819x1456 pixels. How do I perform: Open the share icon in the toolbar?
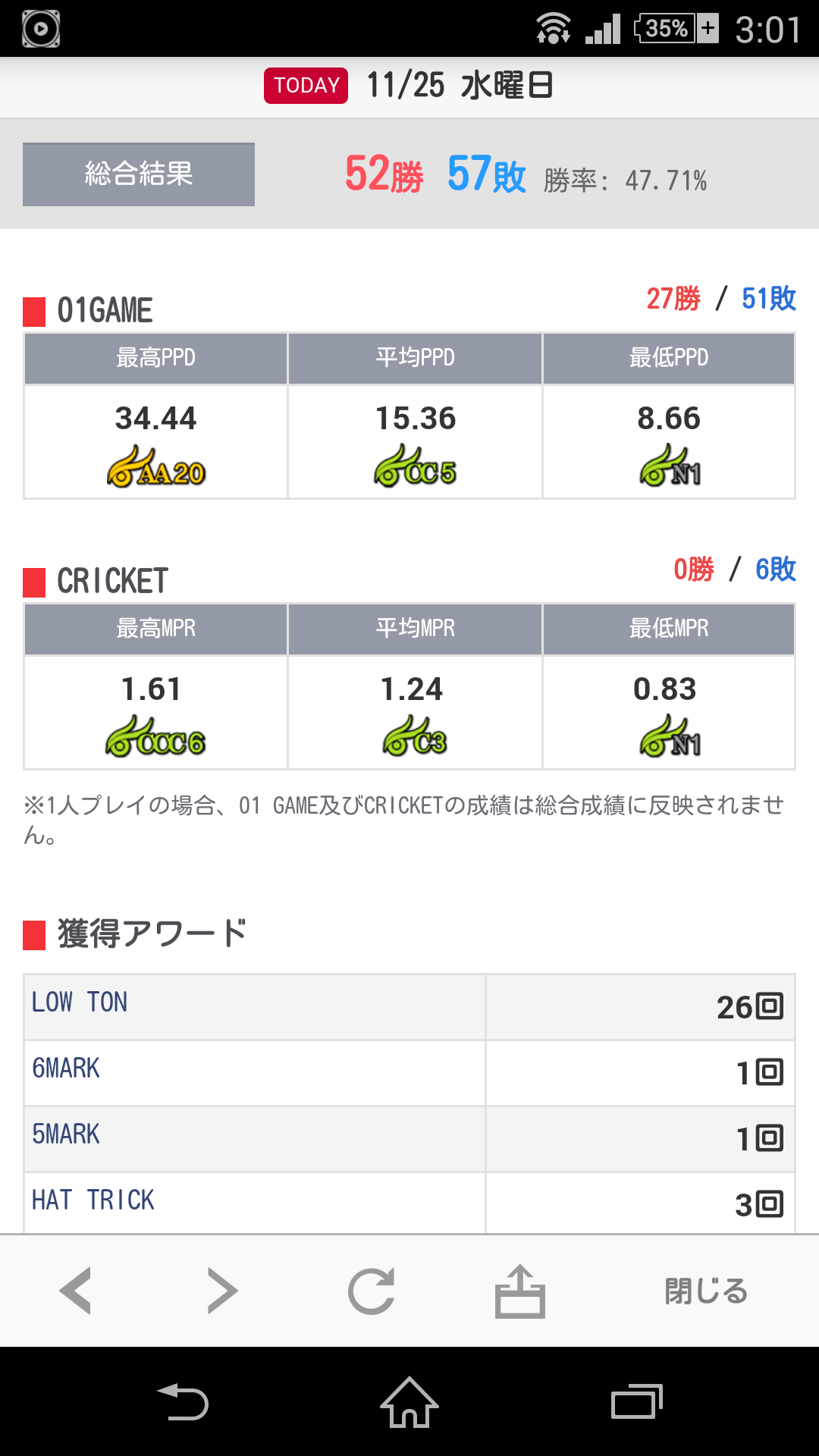pos(519,1291)
